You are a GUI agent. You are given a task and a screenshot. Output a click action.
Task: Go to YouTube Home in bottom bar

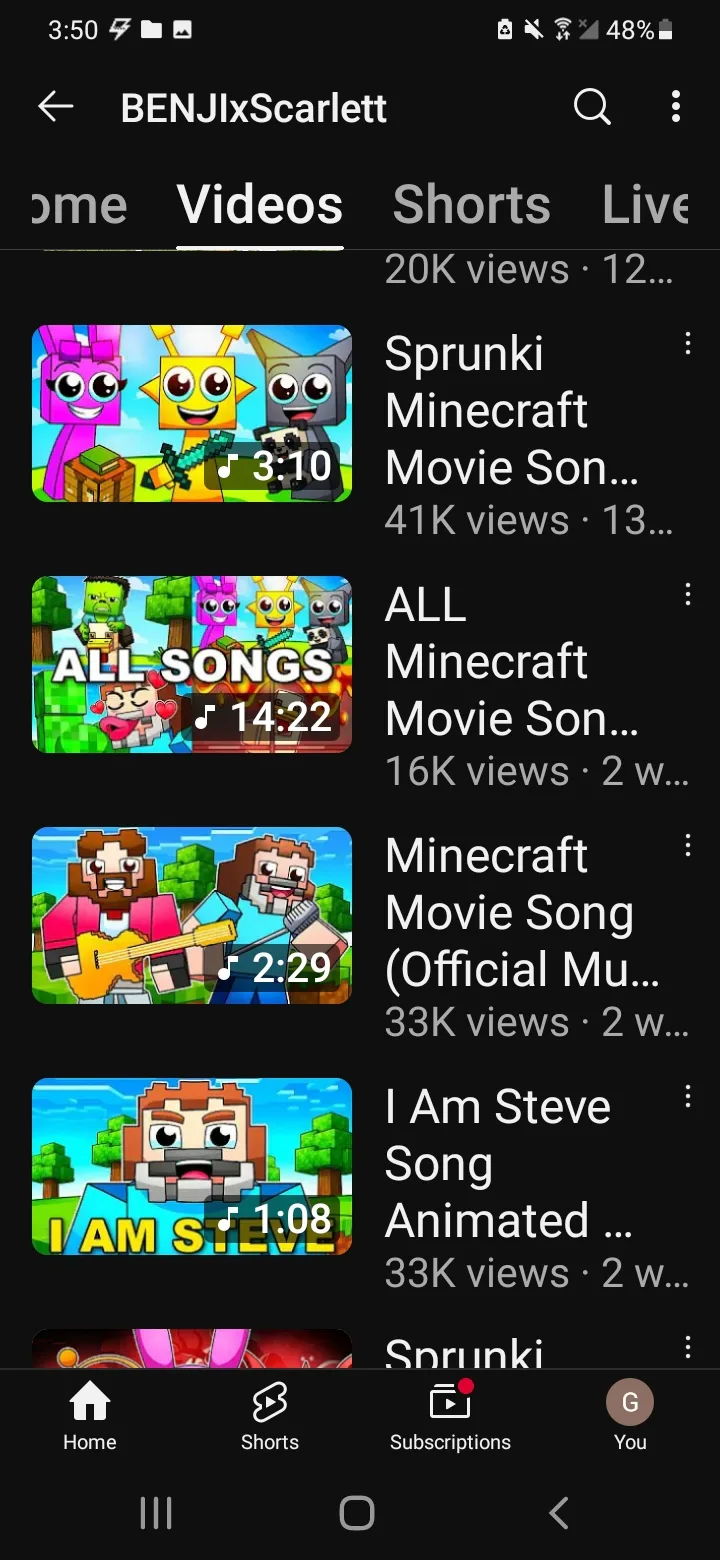pyautogui.click(x=90, y=1416)
